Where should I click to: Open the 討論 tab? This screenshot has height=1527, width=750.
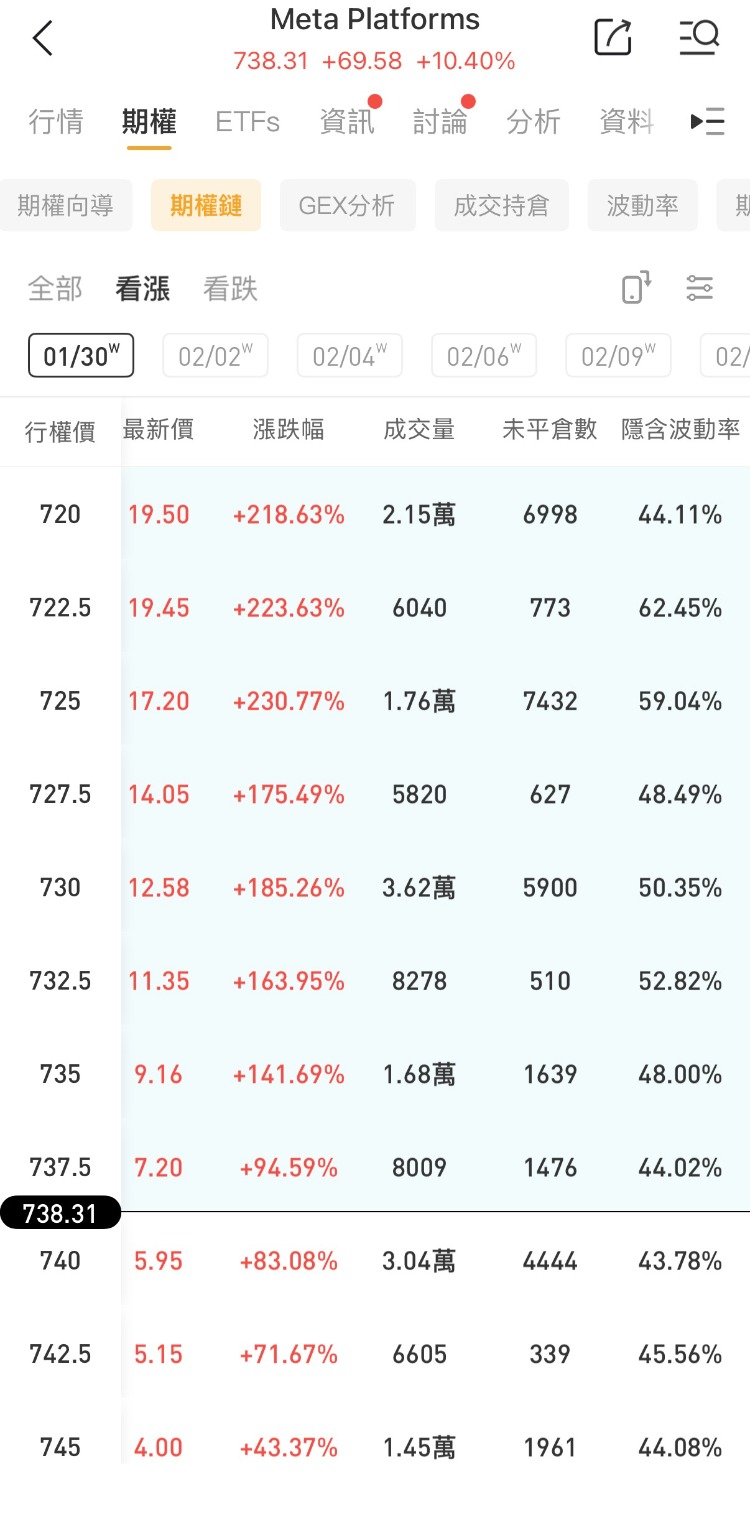440,122
